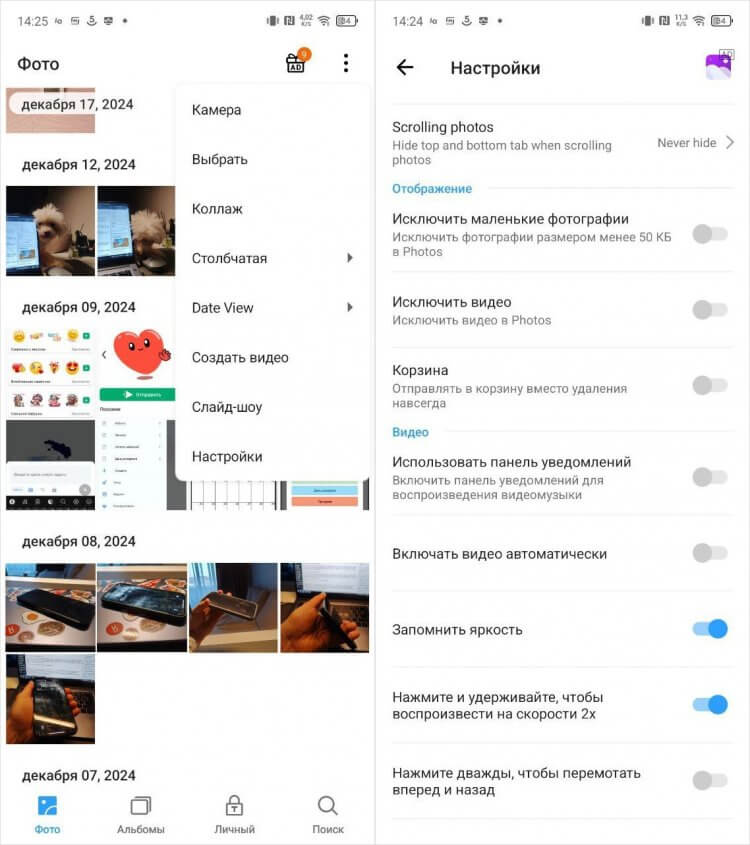Open the Поиск tab

tap(327, 814)
